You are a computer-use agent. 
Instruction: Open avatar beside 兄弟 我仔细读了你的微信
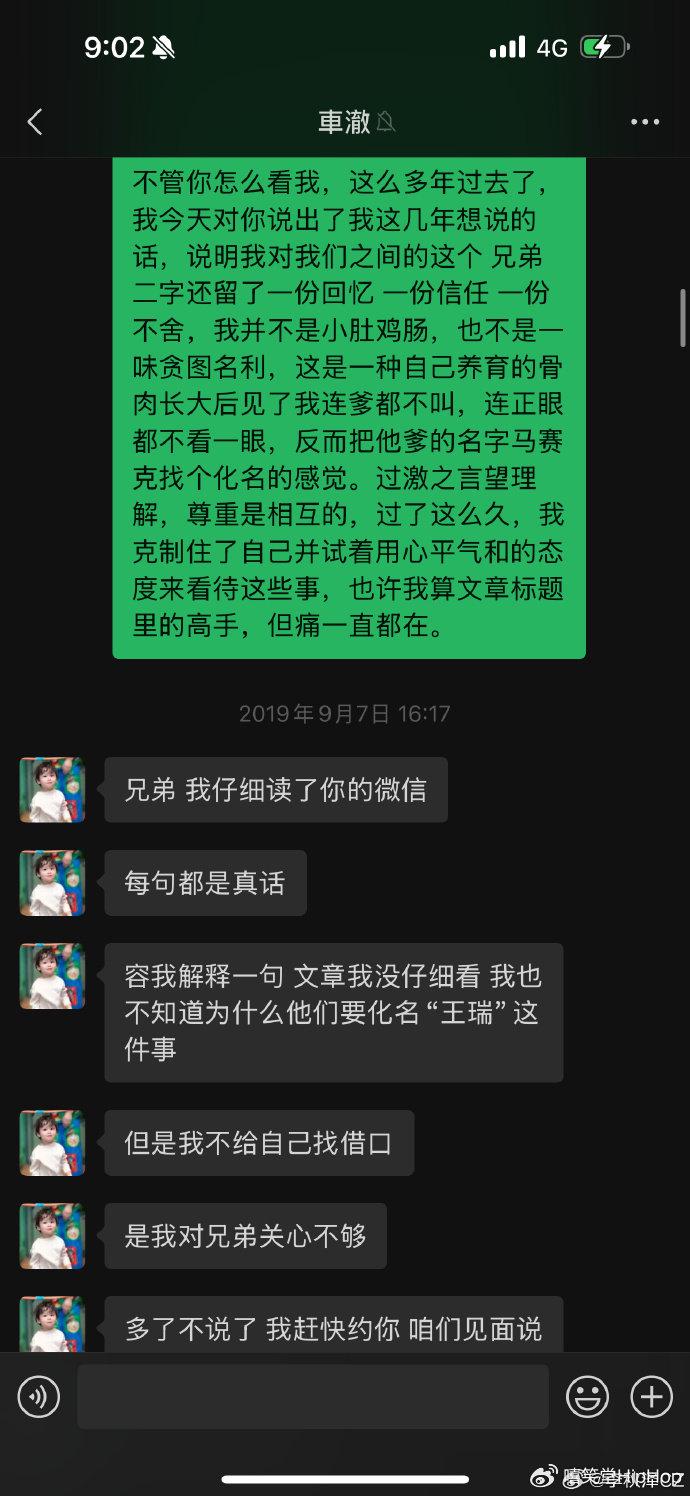[x=52, y=790]
